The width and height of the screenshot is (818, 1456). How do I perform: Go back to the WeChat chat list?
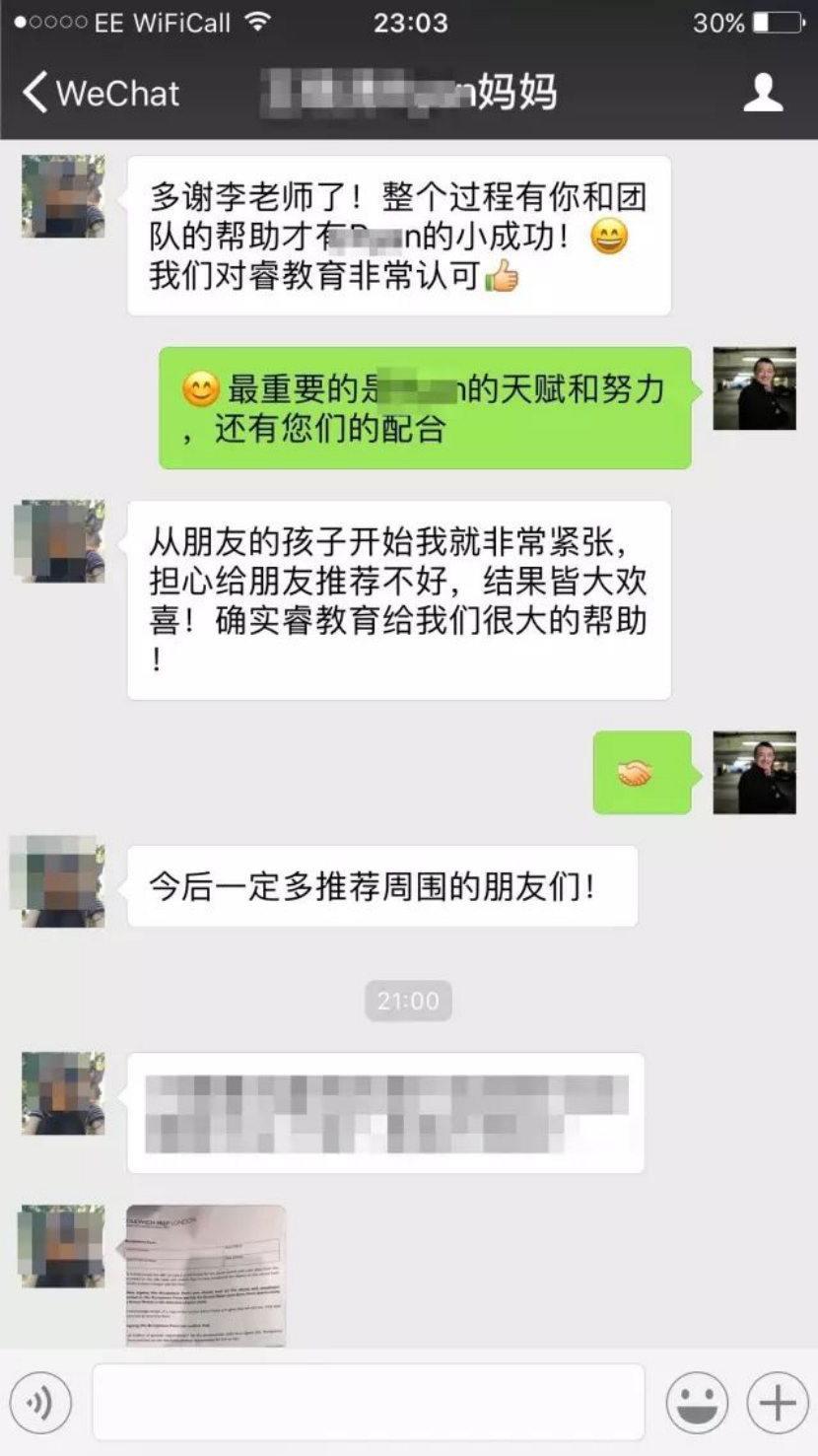coord(99,94)
